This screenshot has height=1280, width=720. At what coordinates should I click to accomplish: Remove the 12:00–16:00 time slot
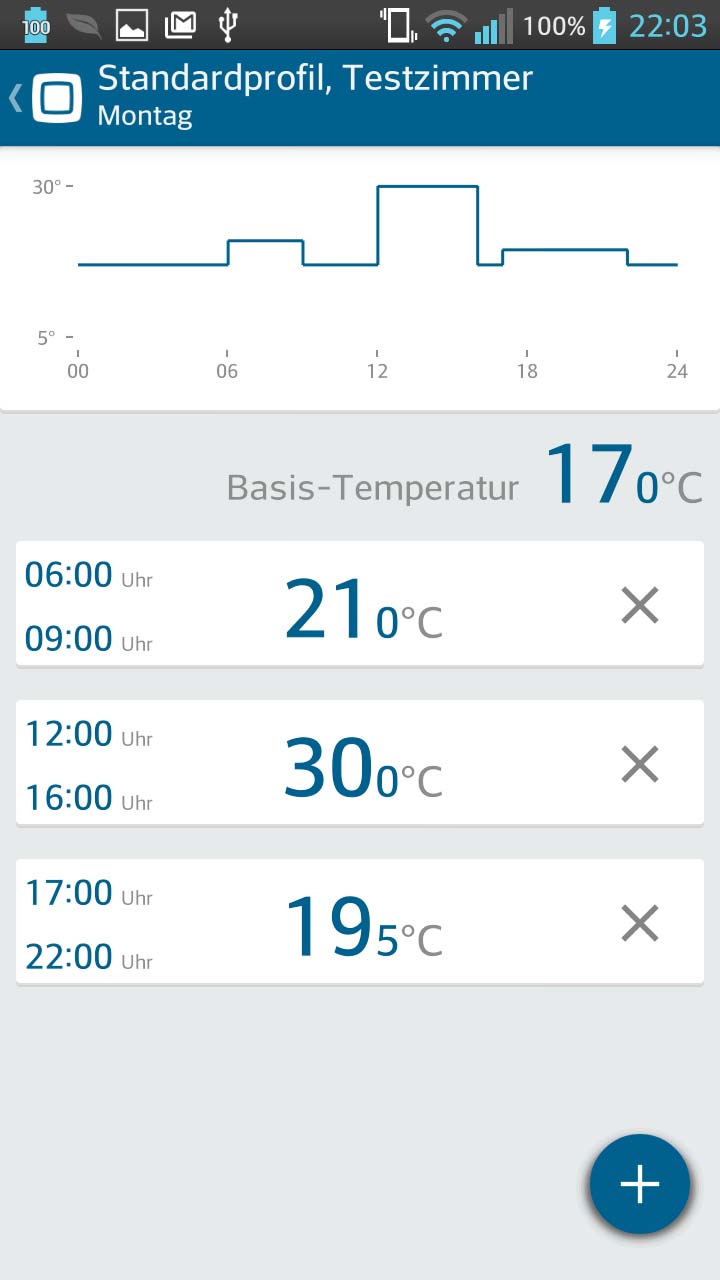(x=640, y=764)
